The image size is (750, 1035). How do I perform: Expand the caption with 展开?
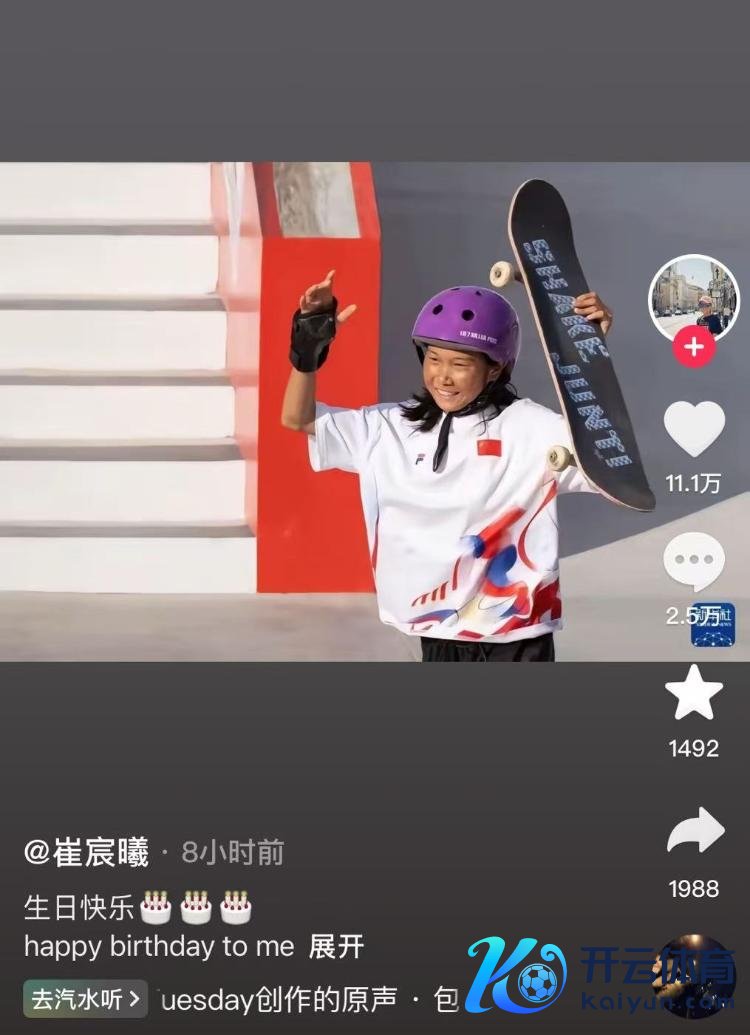(336, 946)
